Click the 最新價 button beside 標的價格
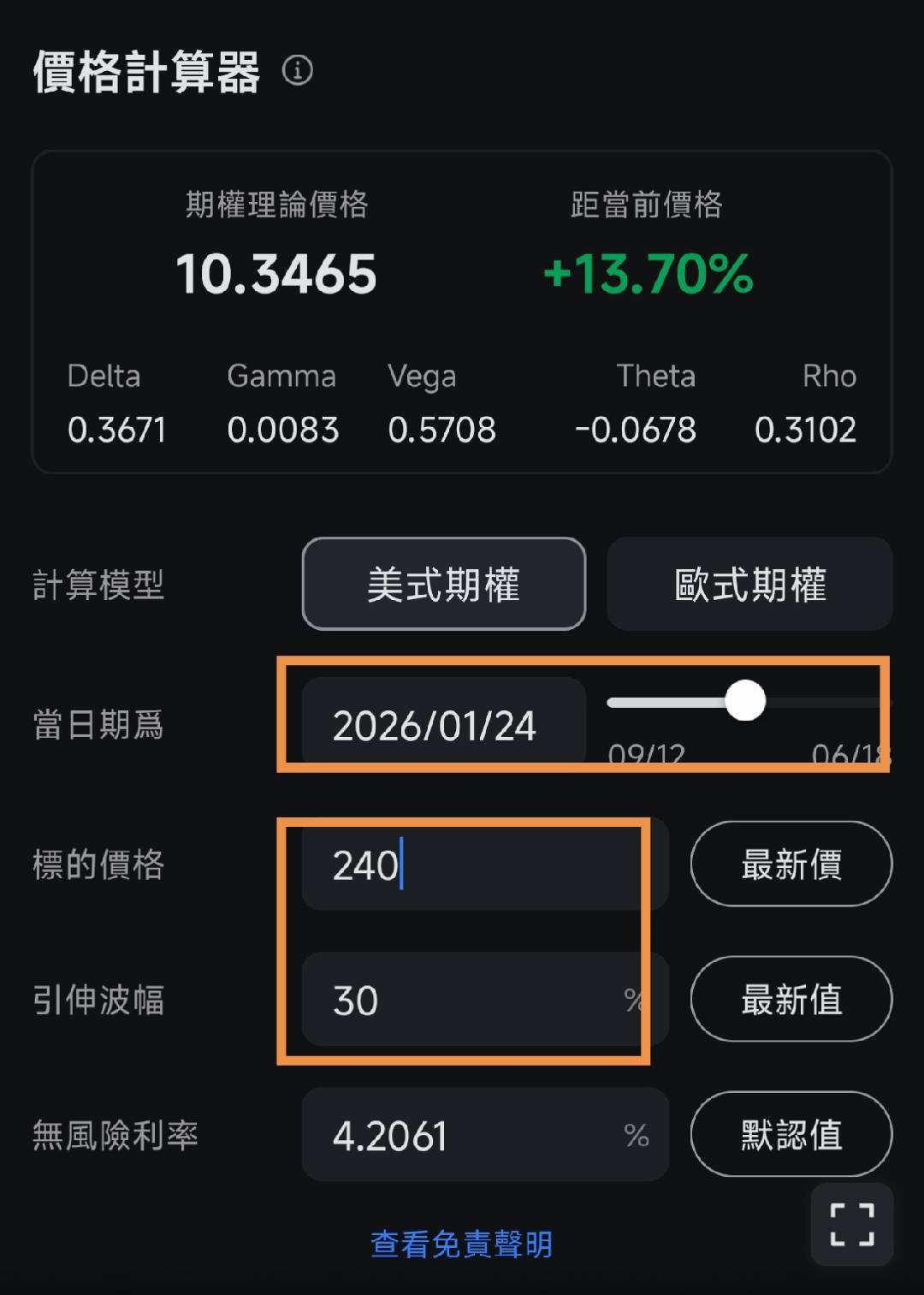The image size is (924, 1295). point(790,864)
